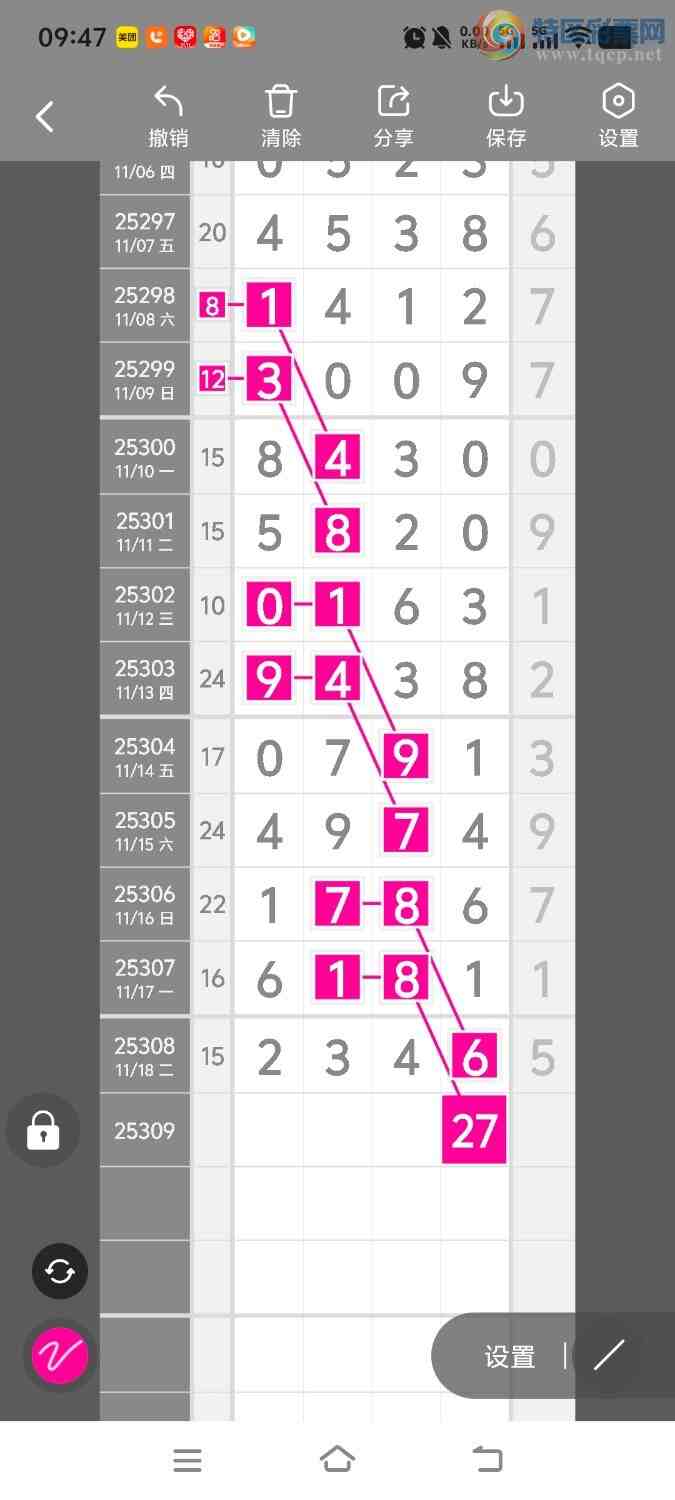
Task: Undo the last drawing action (撤销)
Action: [x=168, y=116]
